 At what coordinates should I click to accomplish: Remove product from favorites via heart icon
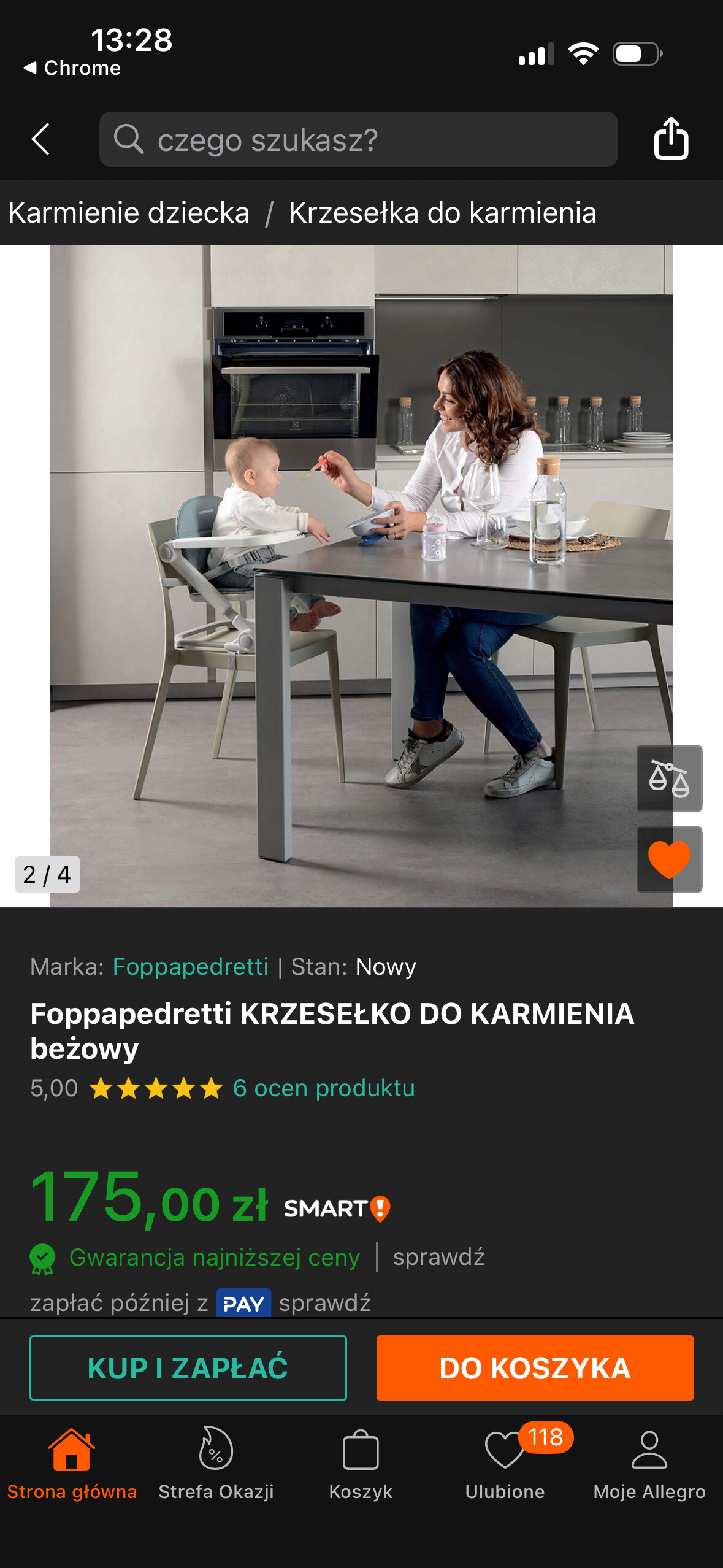[669, 859]
